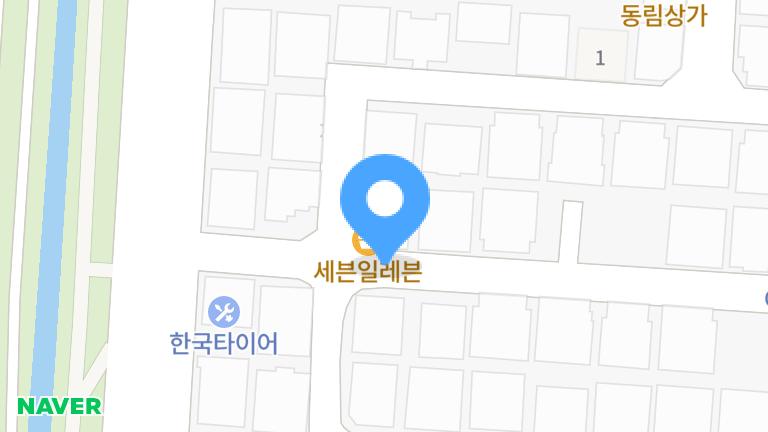Select the 세븐일레븐 store label

pyautogui.click(x=367, y=271)
